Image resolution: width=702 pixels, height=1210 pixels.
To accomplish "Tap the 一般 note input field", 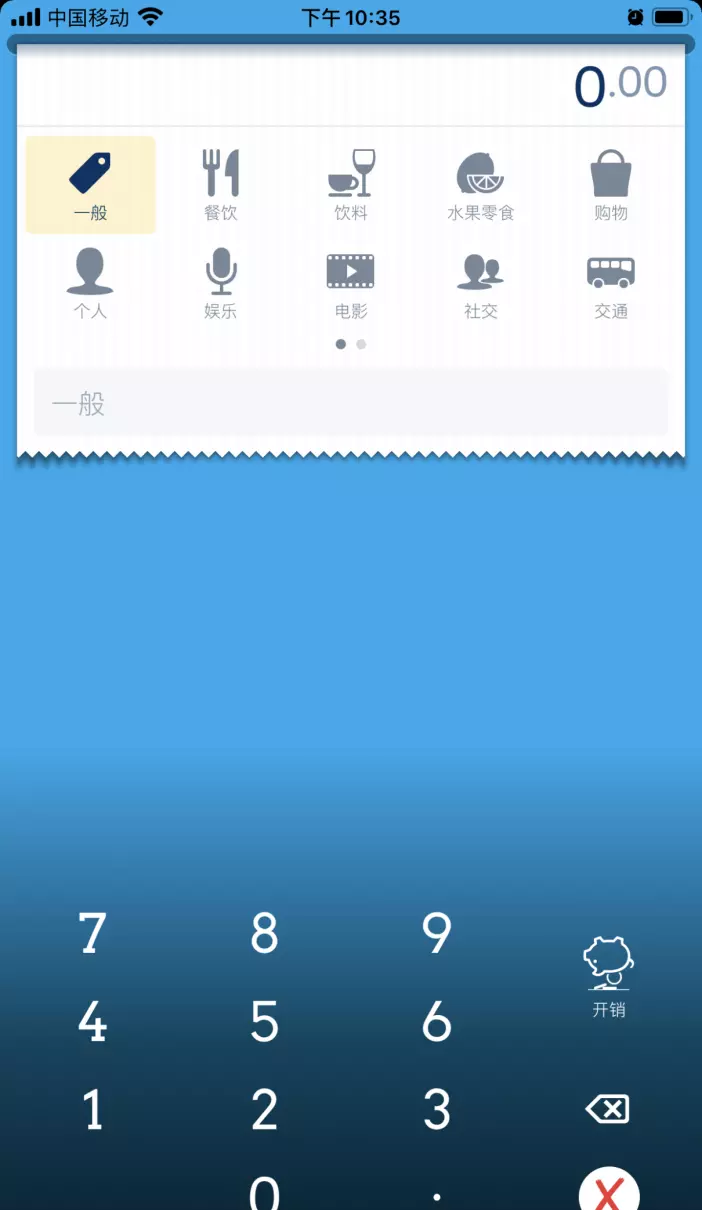I will (x=351, y=402).
